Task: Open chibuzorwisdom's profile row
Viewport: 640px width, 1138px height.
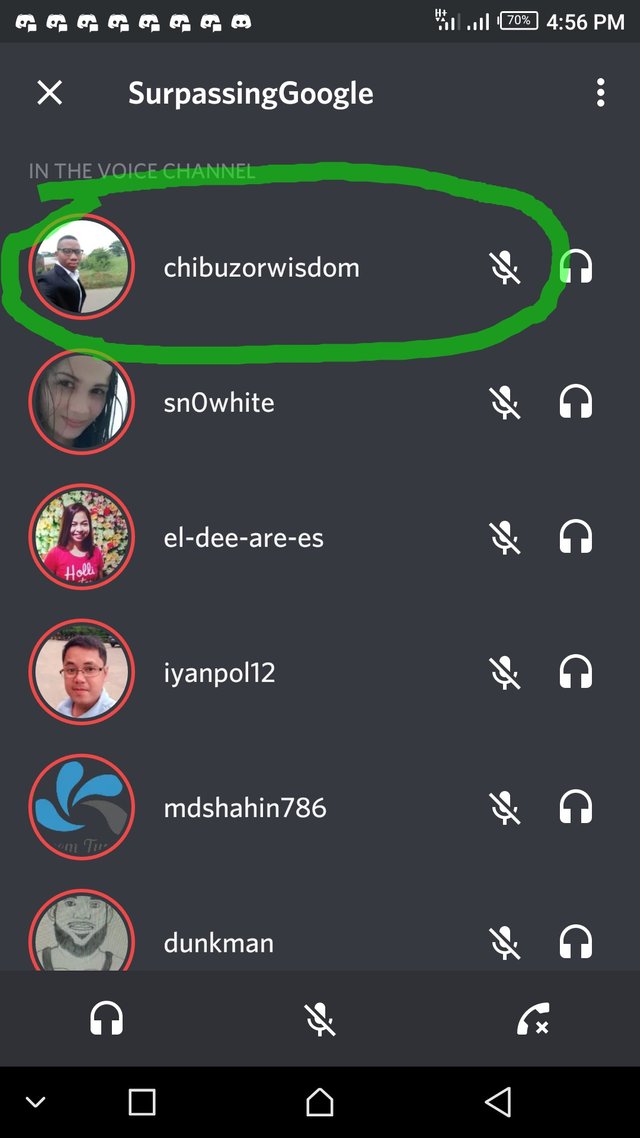Action: pyautogui.click(x=262, y=268)
